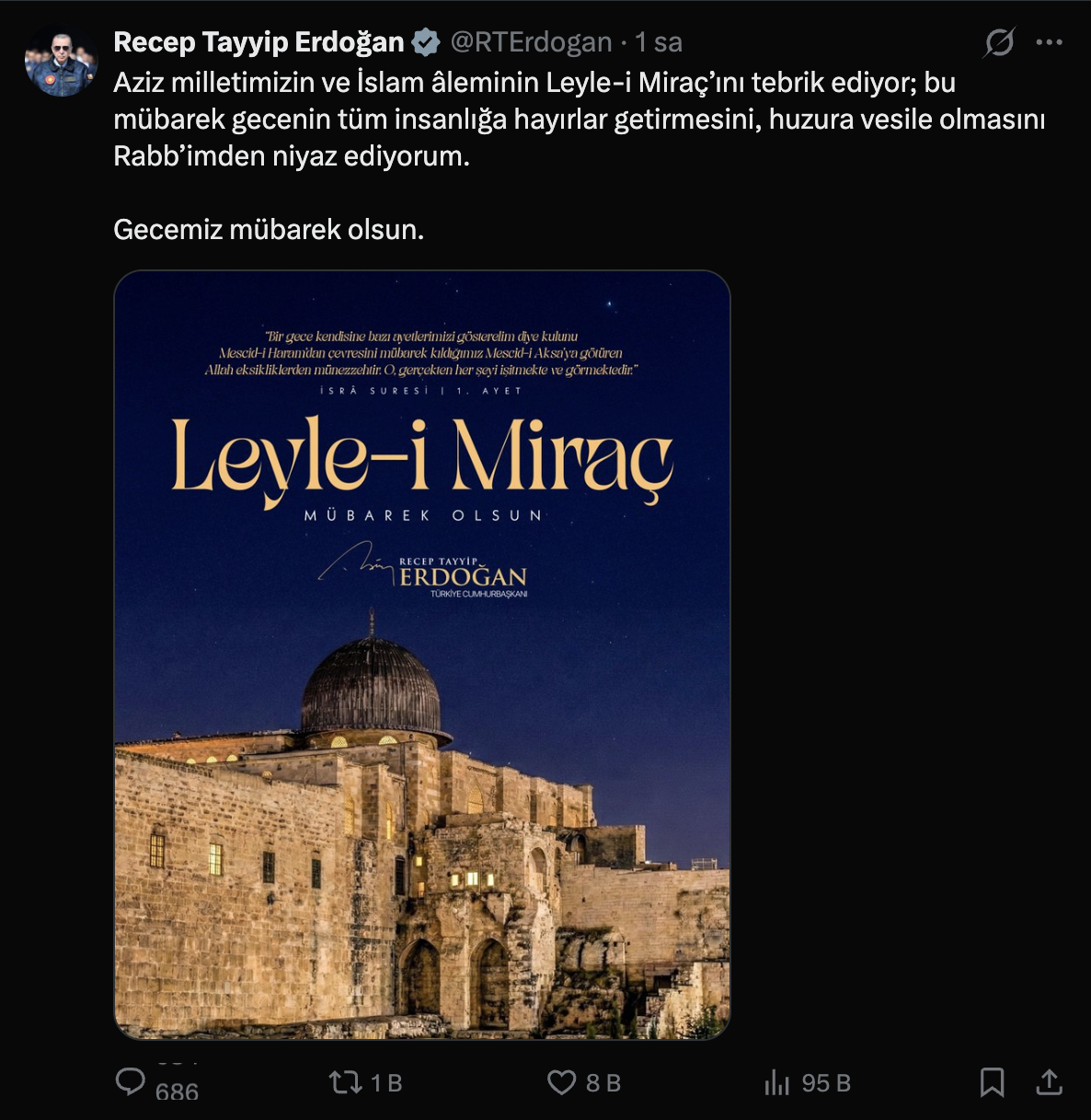Bookmark this tweet

[992, 1082]
